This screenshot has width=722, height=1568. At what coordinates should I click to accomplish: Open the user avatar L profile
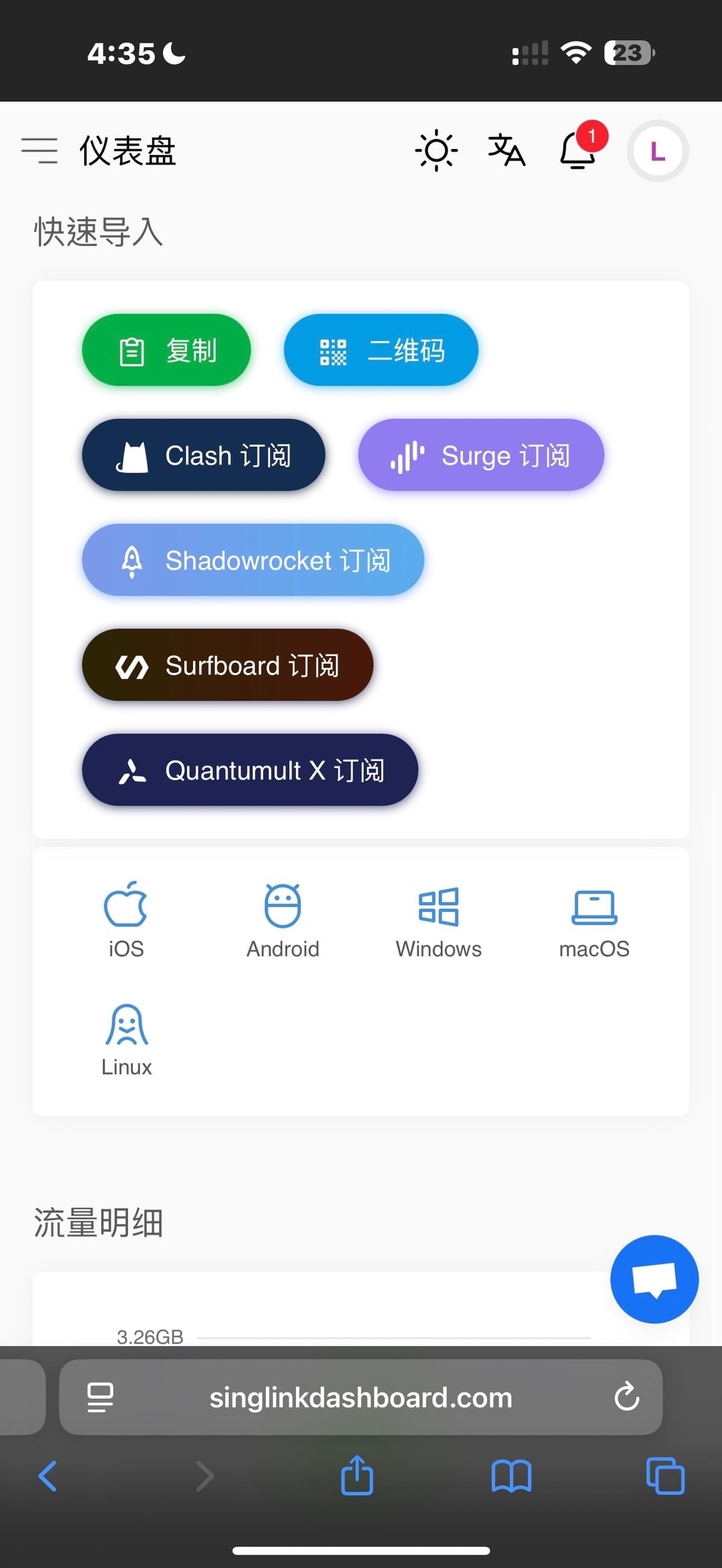coord(658,151)
